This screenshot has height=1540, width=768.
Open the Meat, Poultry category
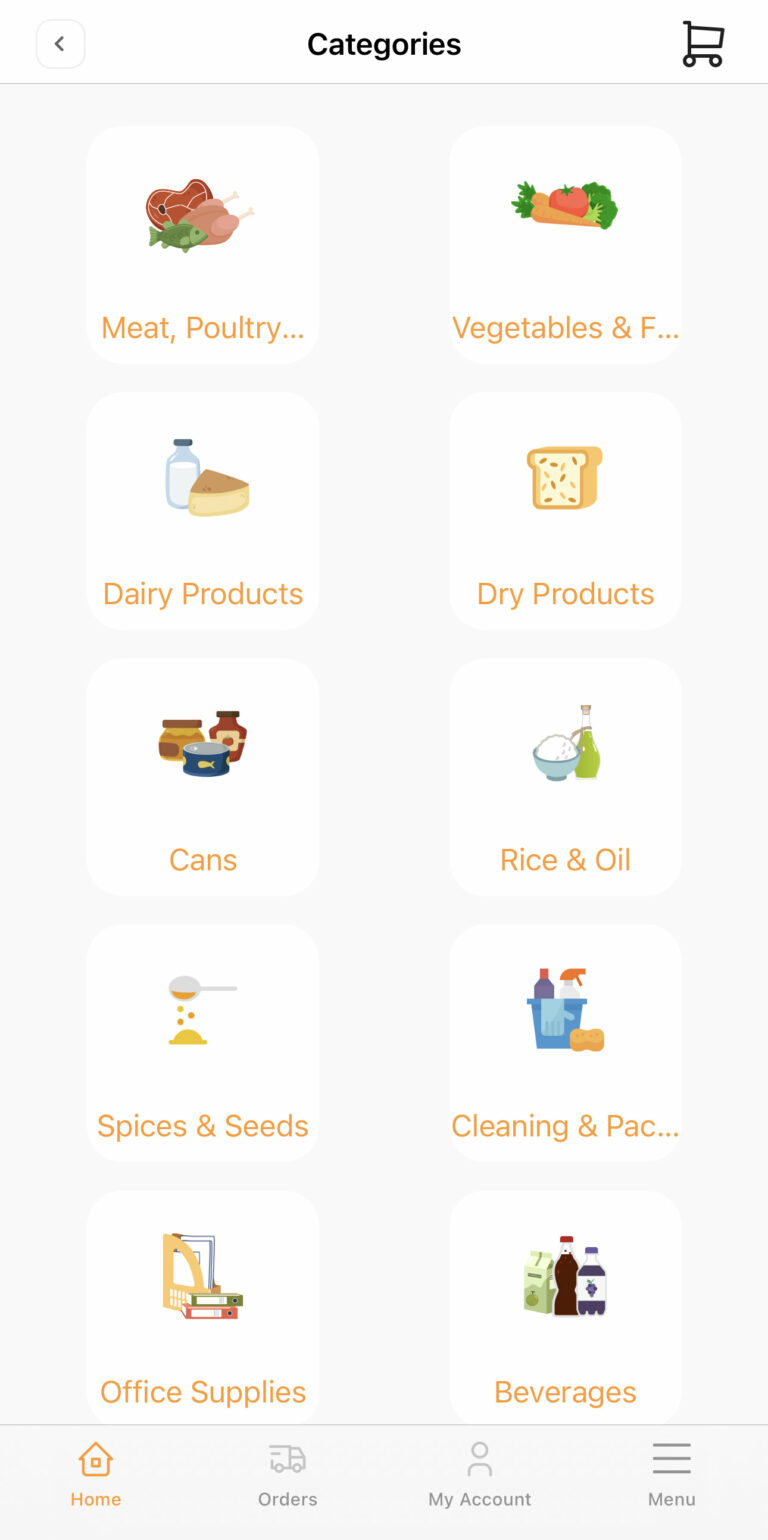click(203, 244)
